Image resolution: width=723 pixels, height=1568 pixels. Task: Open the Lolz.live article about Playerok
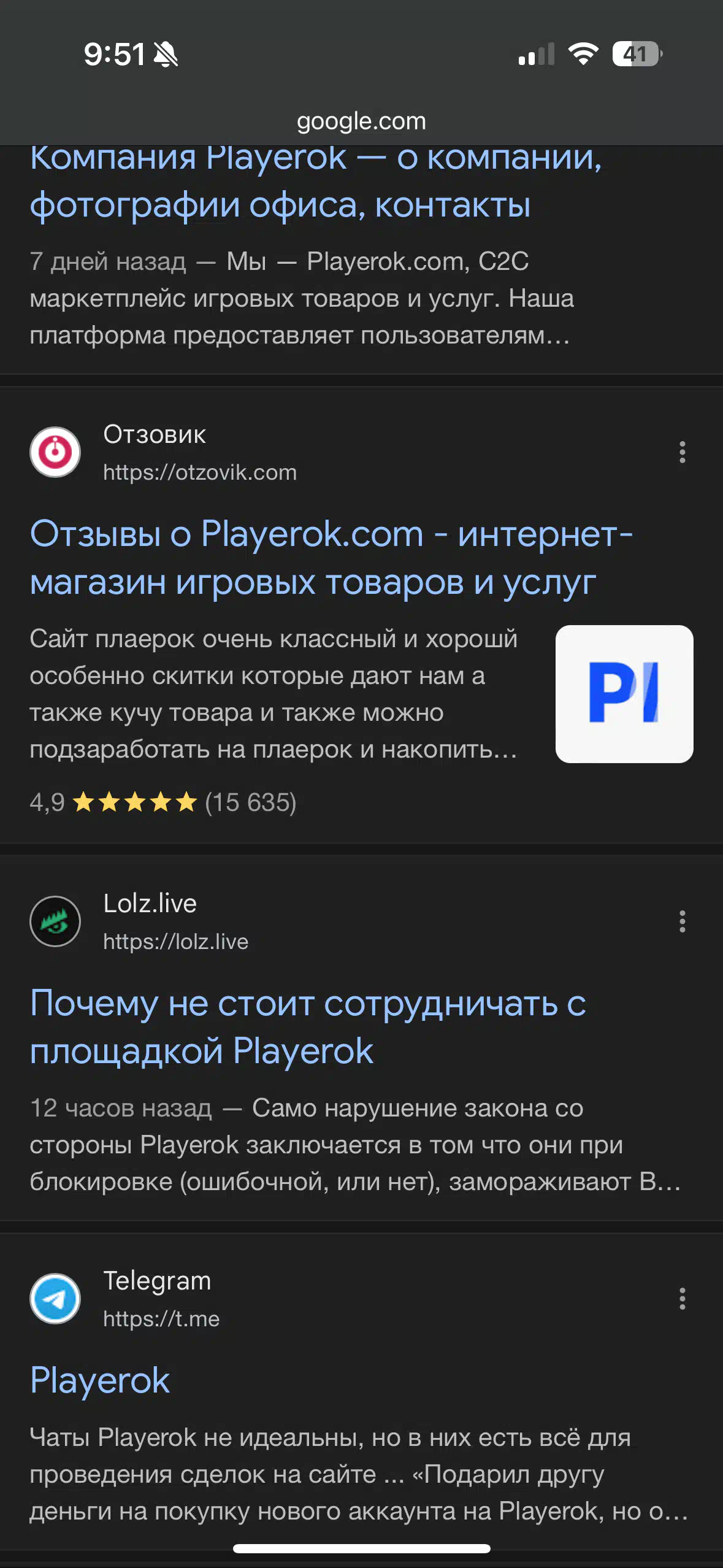[308, 1027]
